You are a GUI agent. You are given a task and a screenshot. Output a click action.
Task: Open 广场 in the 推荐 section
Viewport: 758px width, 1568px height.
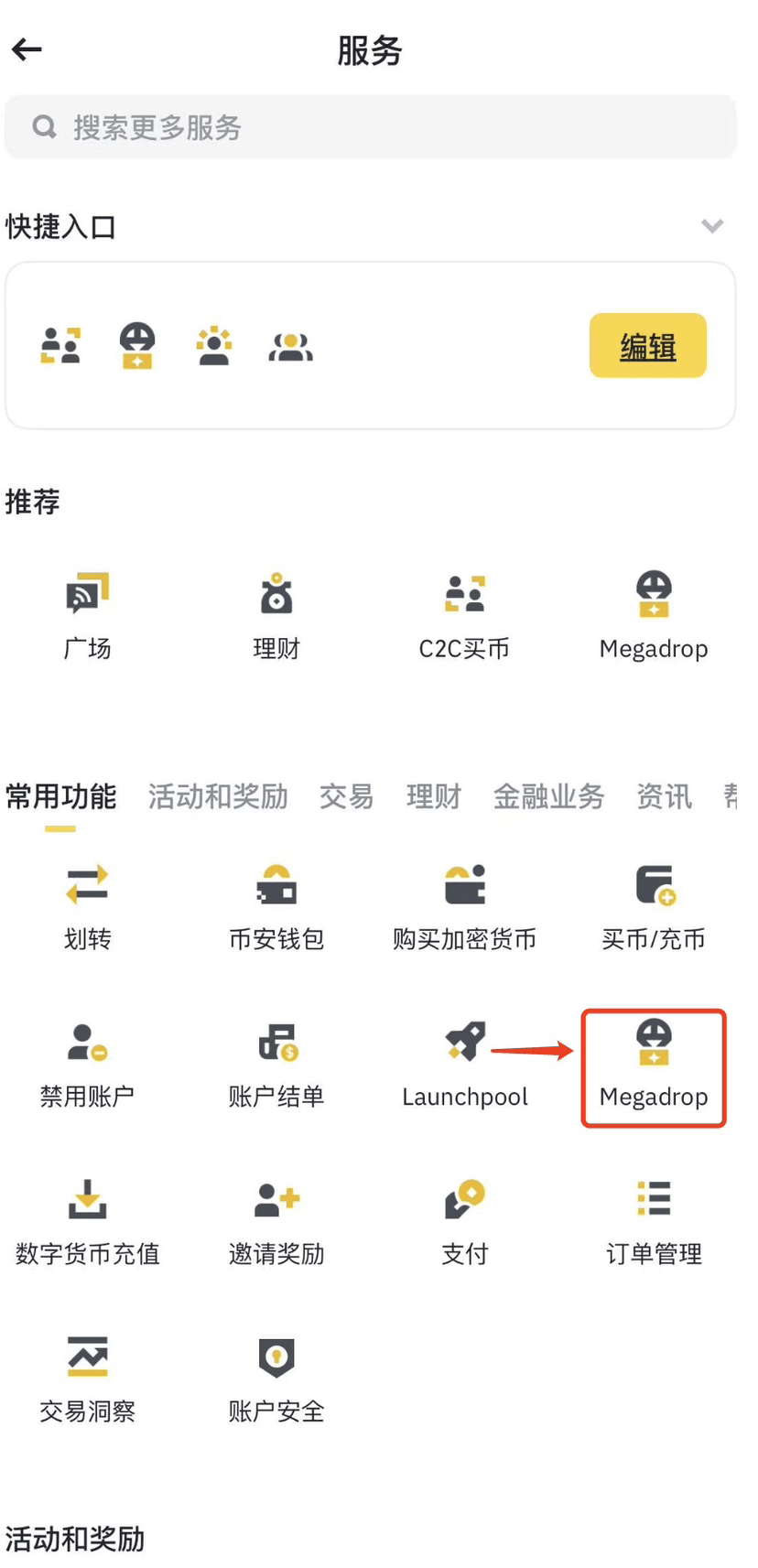pos(87,614)
